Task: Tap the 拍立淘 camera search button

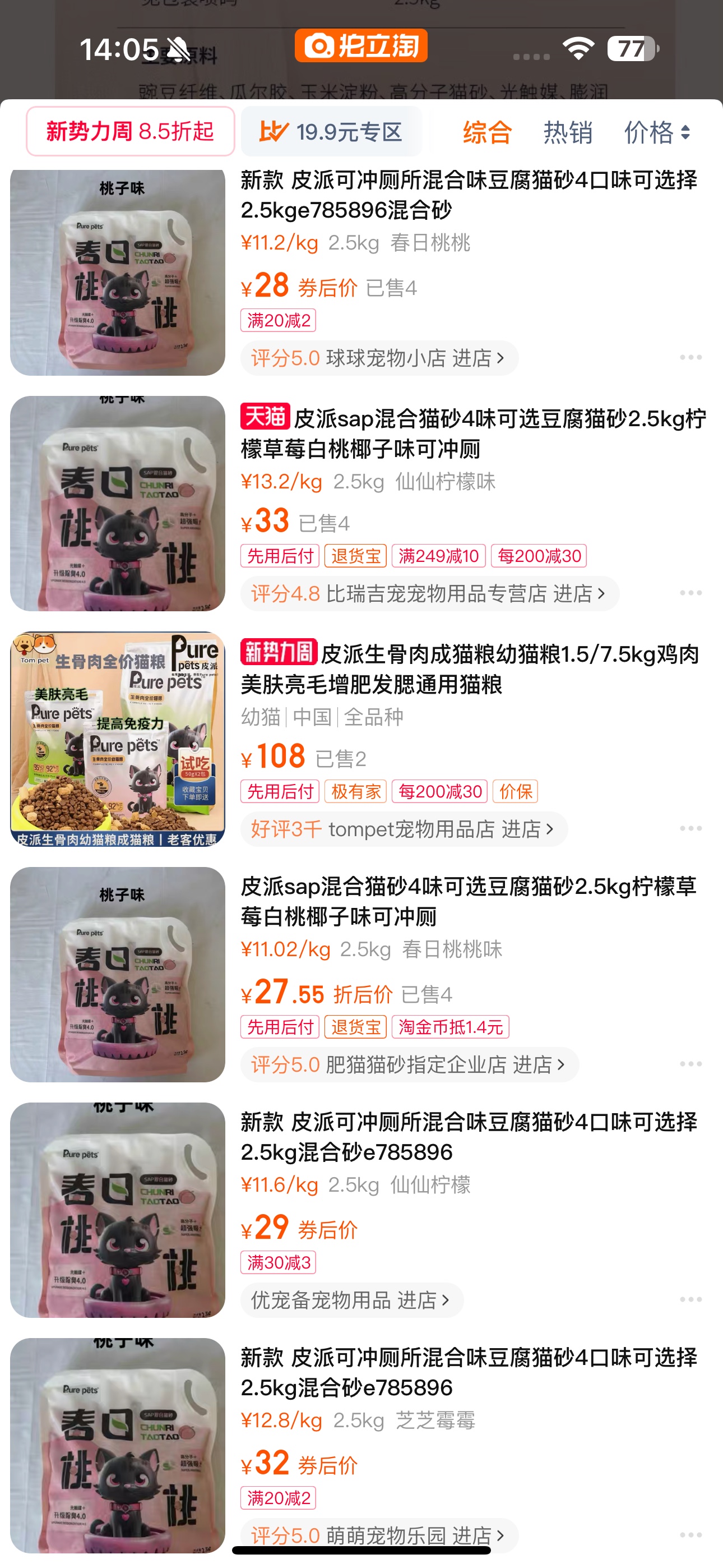Action: click(361, 45)
